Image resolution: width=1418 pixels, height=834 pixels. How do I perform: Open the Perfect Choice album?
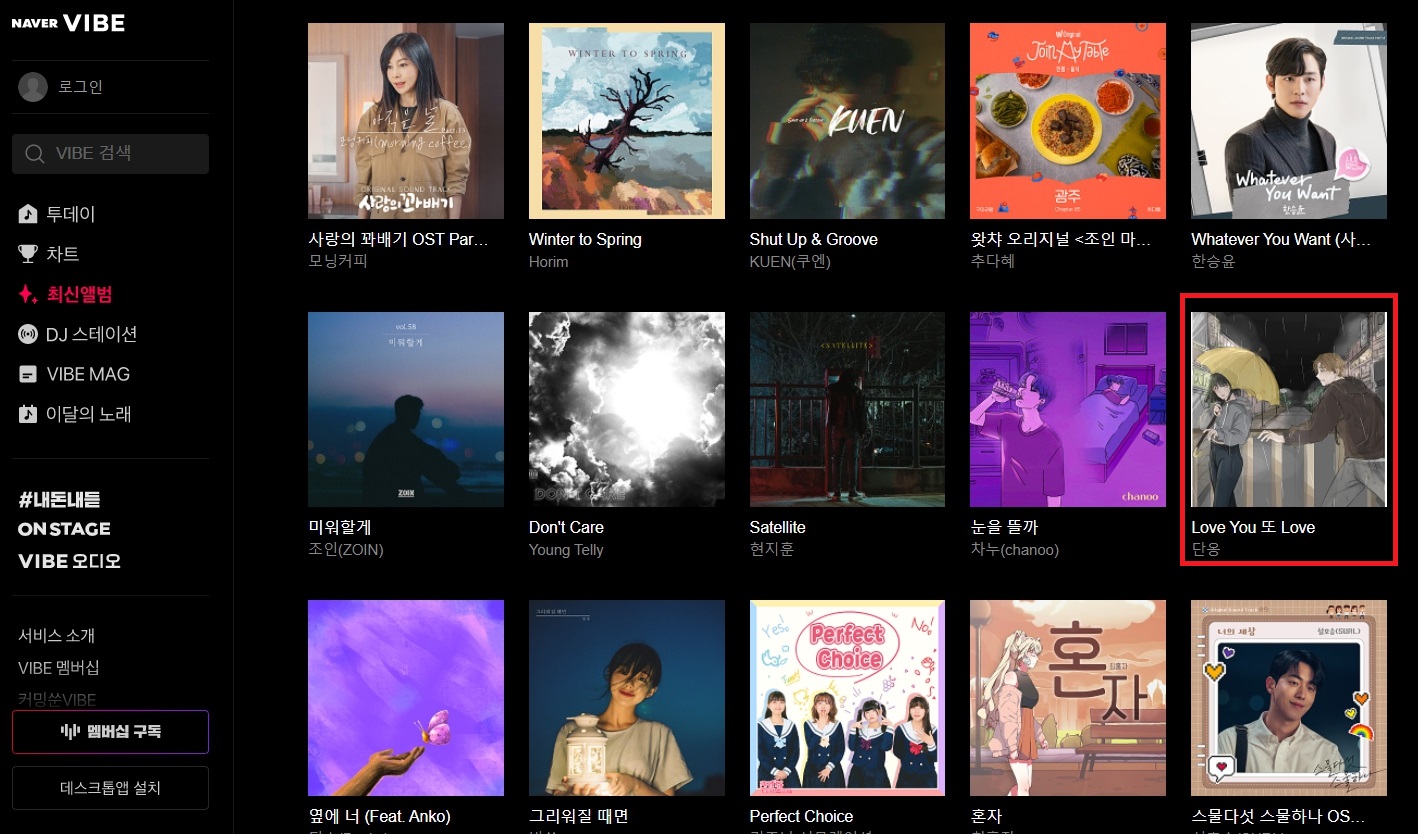[847, 698]
